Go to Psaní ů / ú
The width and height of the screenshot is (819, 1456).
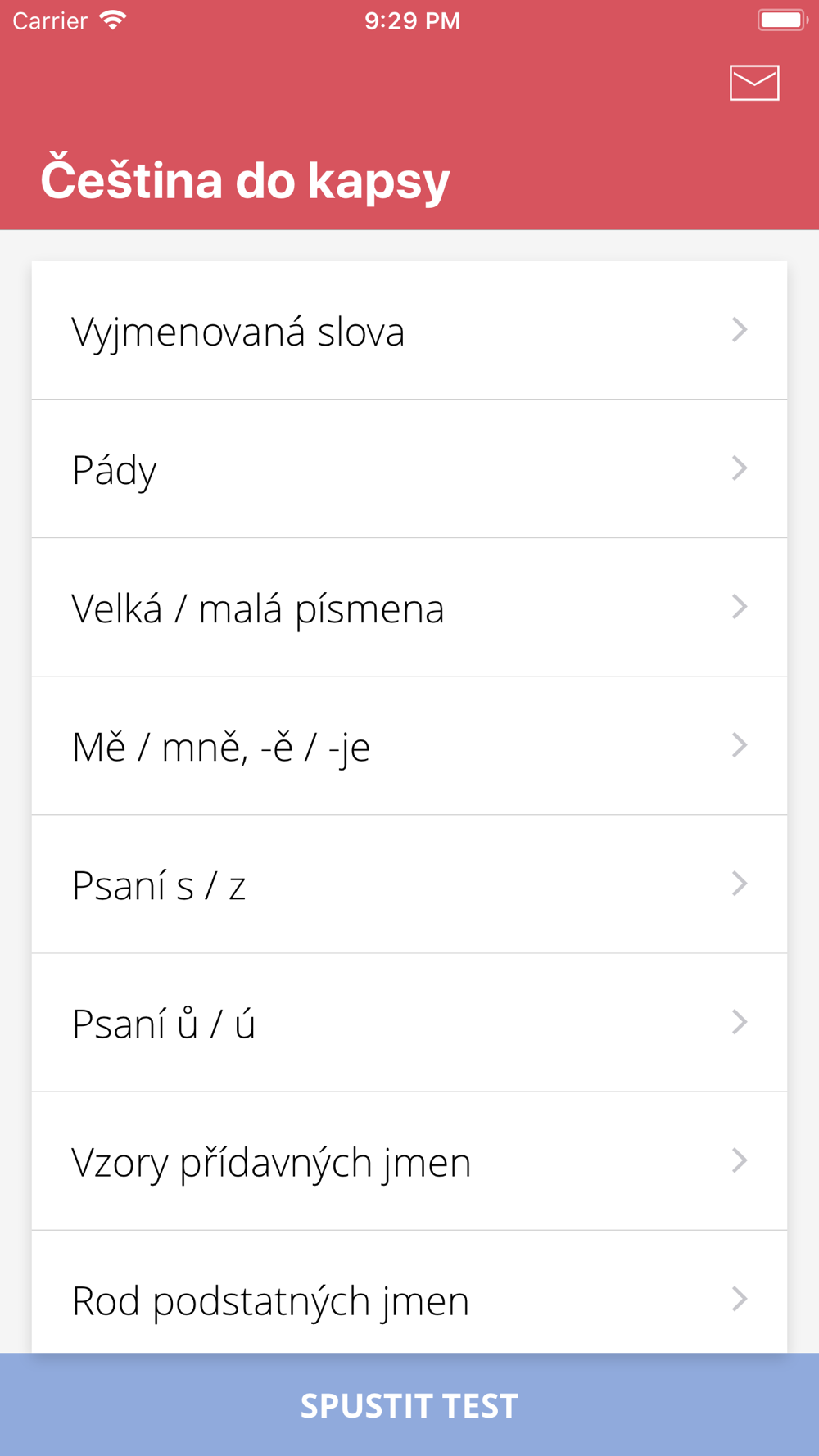409,1023
